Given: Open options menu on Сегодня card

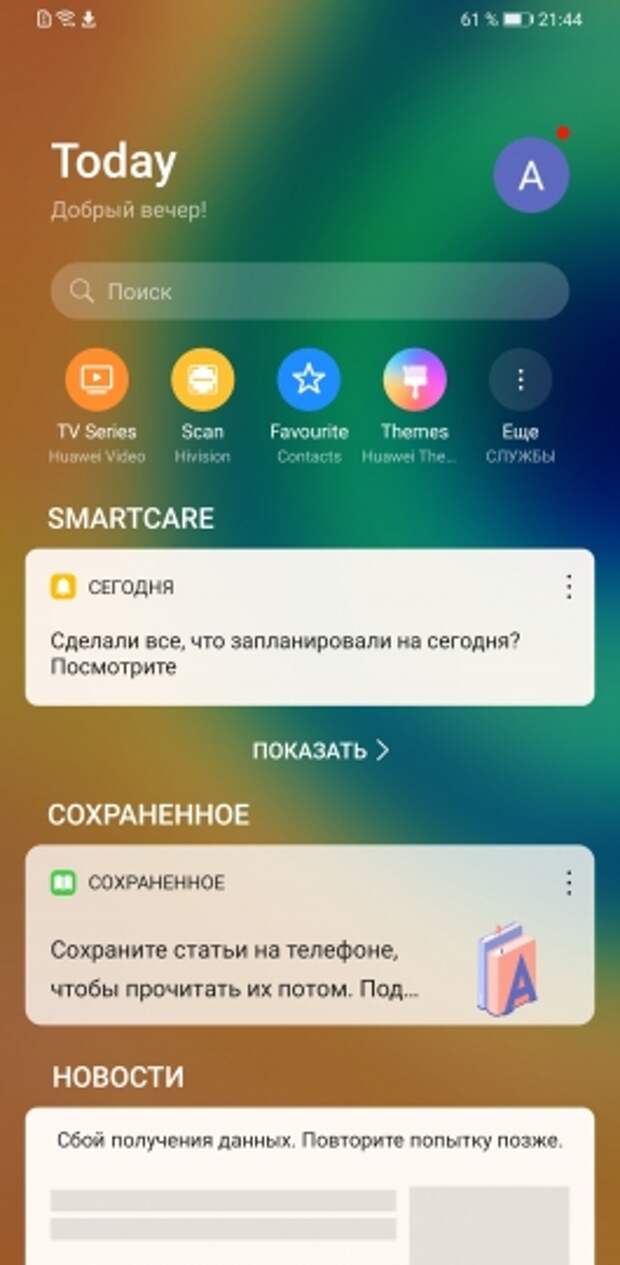Looking at the screenshot, I should click(568, 587).
